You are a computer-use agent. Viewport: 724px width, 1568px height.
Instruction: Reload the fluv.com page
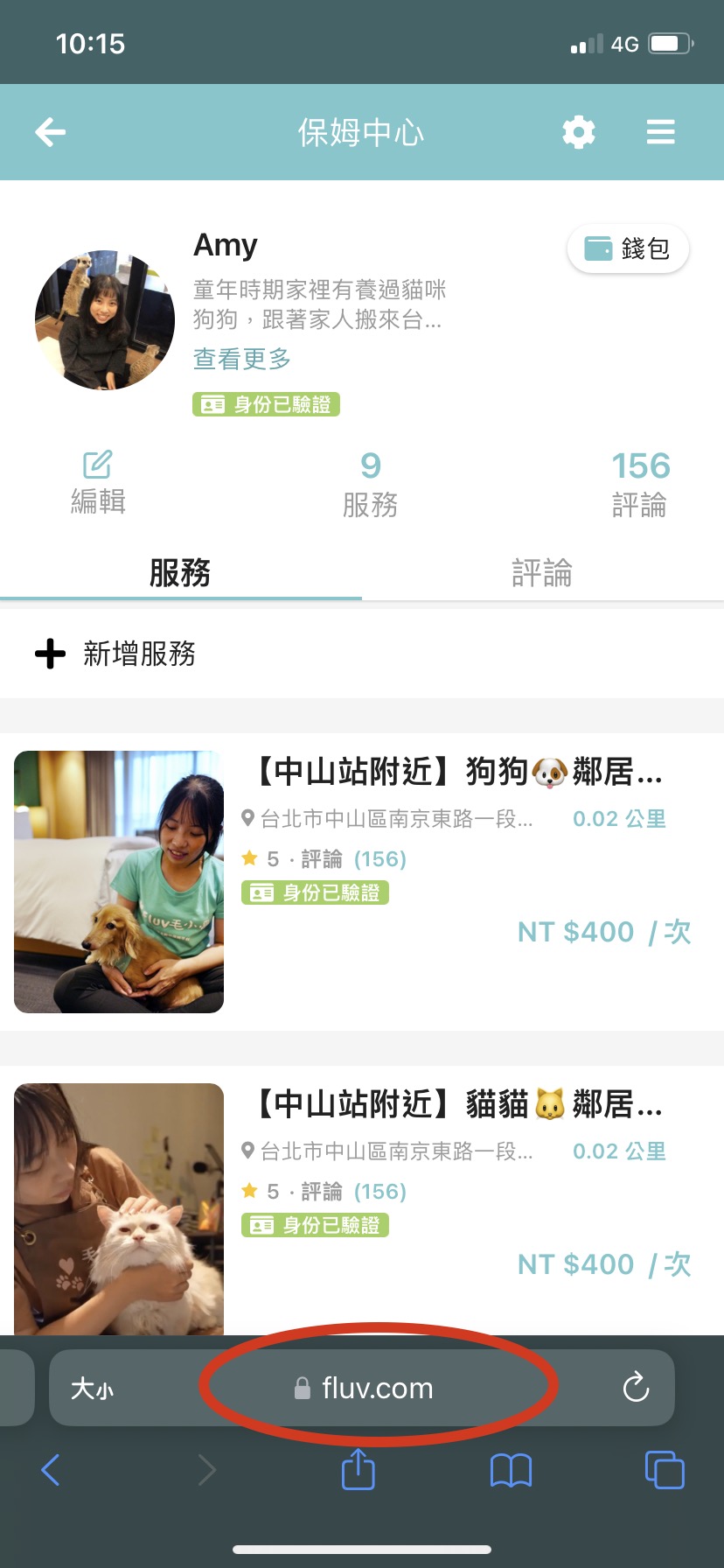pos(636,1388)
